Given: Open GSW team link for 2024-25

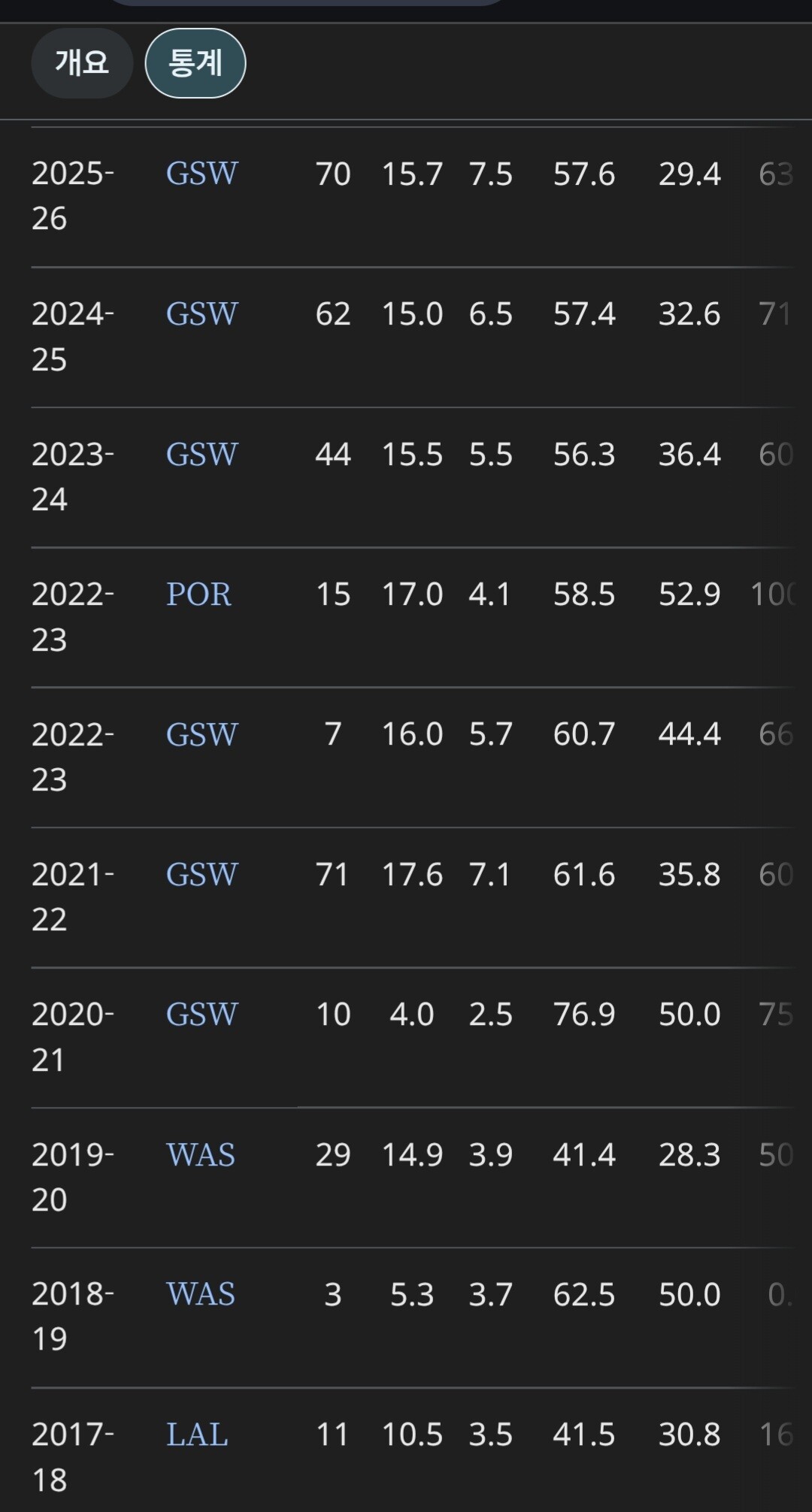Looking at the screenshot, I should pyautogui.click(x=201, y=314).
